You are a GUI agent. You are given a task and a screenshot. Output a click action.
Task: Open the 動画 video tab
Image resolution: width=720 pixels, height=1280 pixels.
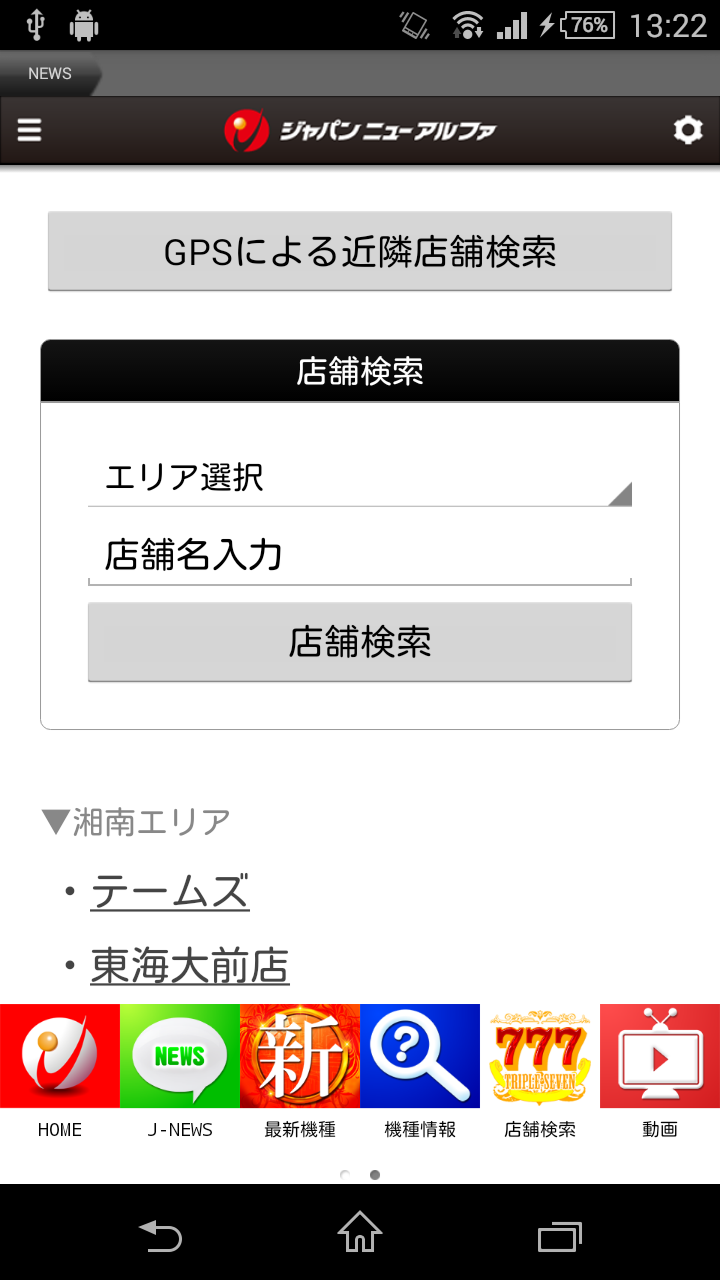(660, 1072)
